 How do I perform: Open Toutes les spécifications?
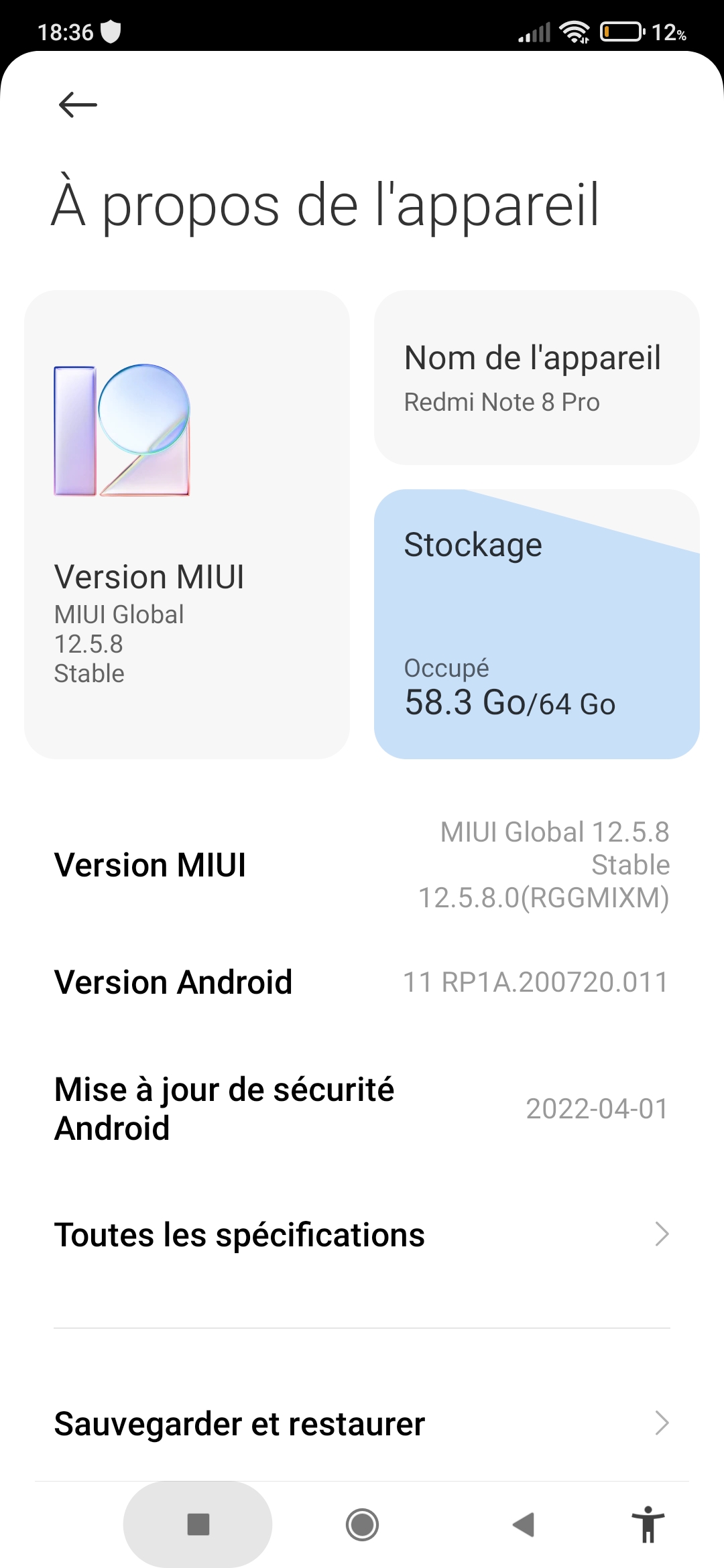362,1234
